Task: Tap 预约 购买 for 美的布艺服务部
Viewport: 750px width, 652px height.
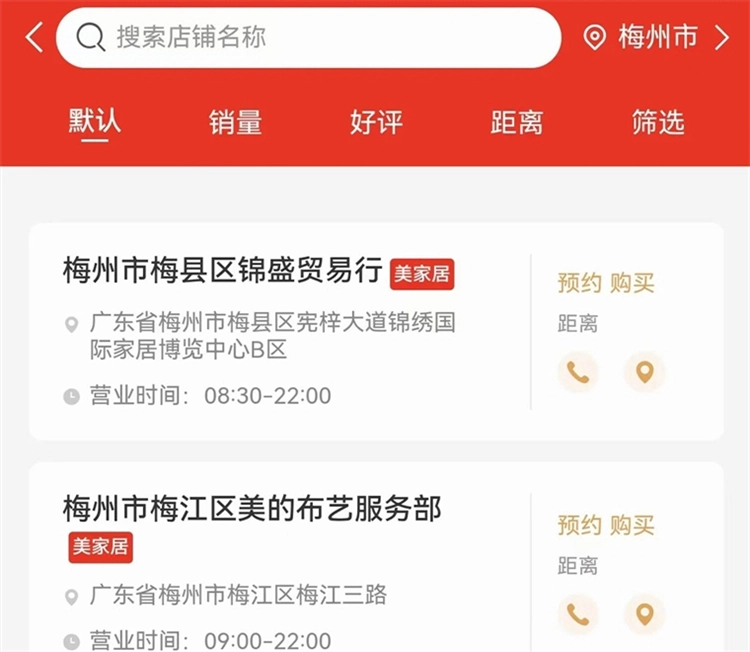Action: (606, 525)
